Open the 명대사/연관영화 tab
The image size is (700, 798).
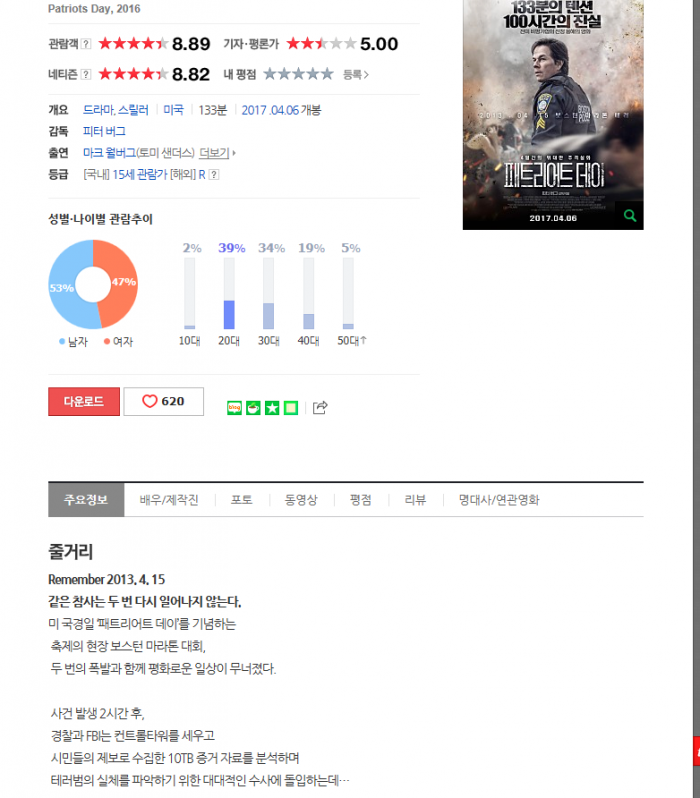[499, 499]
